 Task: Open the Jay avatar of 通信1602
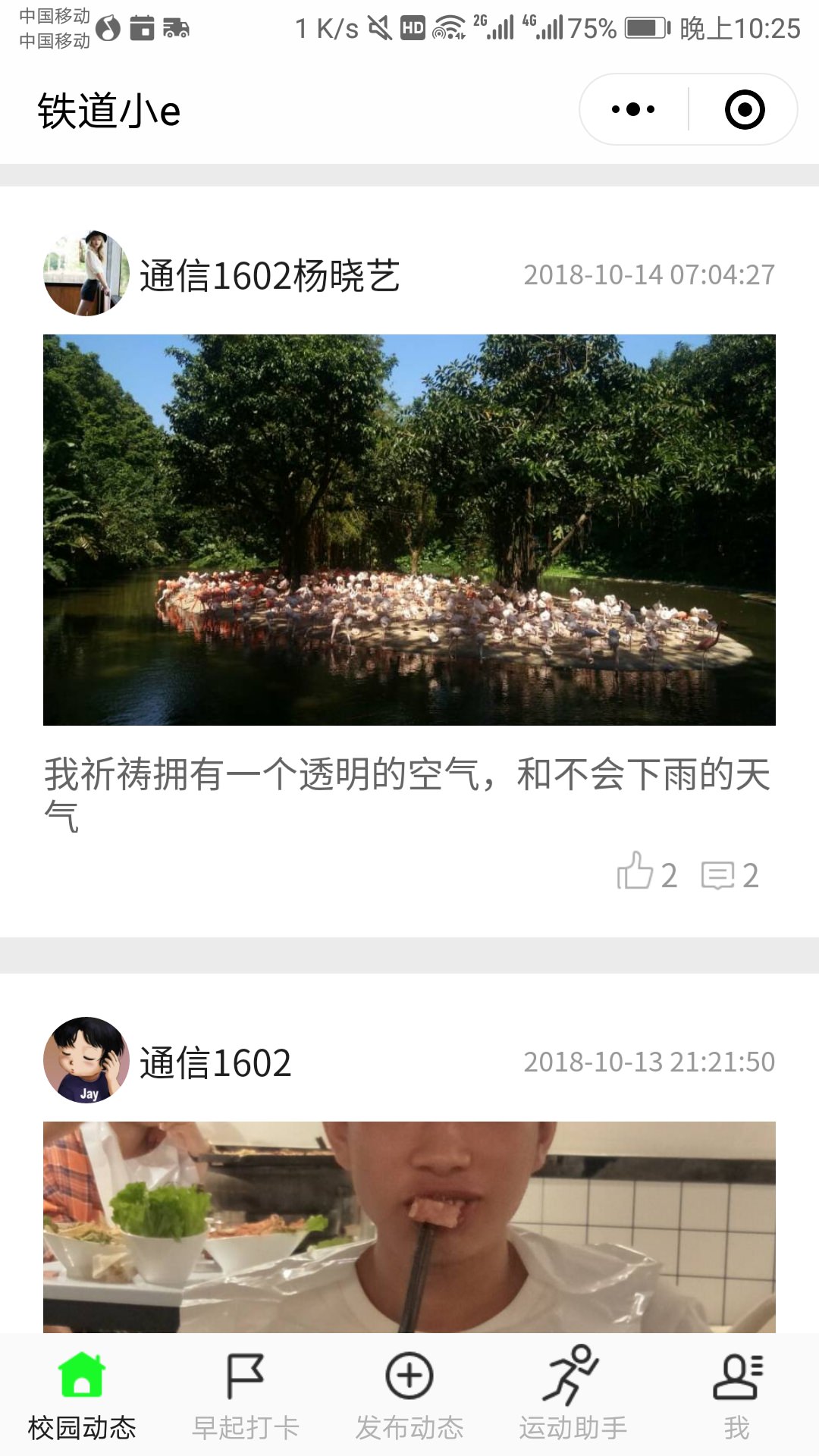click(x=86, y=1060)
